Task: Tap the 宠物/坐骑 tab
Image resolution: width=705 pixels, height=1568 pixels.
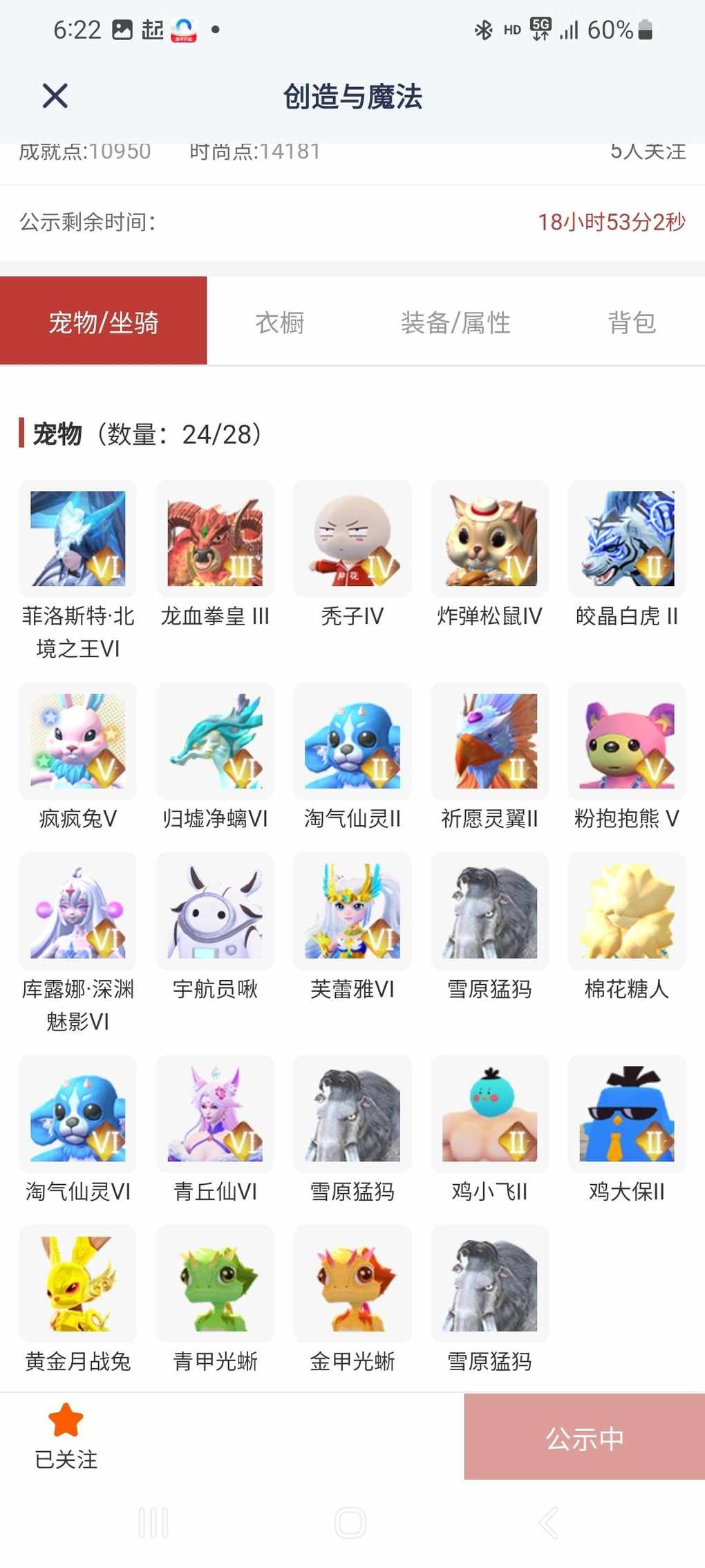Action: (104, 322)
